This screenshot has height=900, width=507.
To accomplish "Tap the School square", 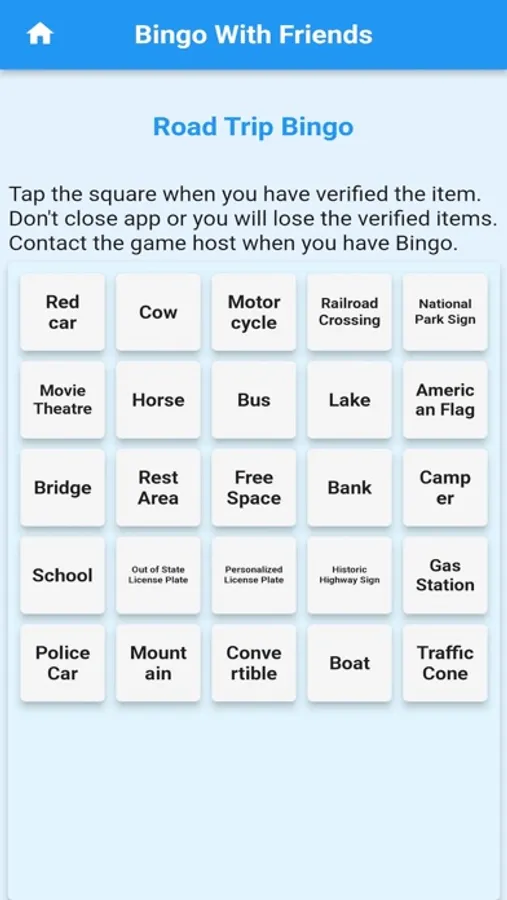I will 63,575.
